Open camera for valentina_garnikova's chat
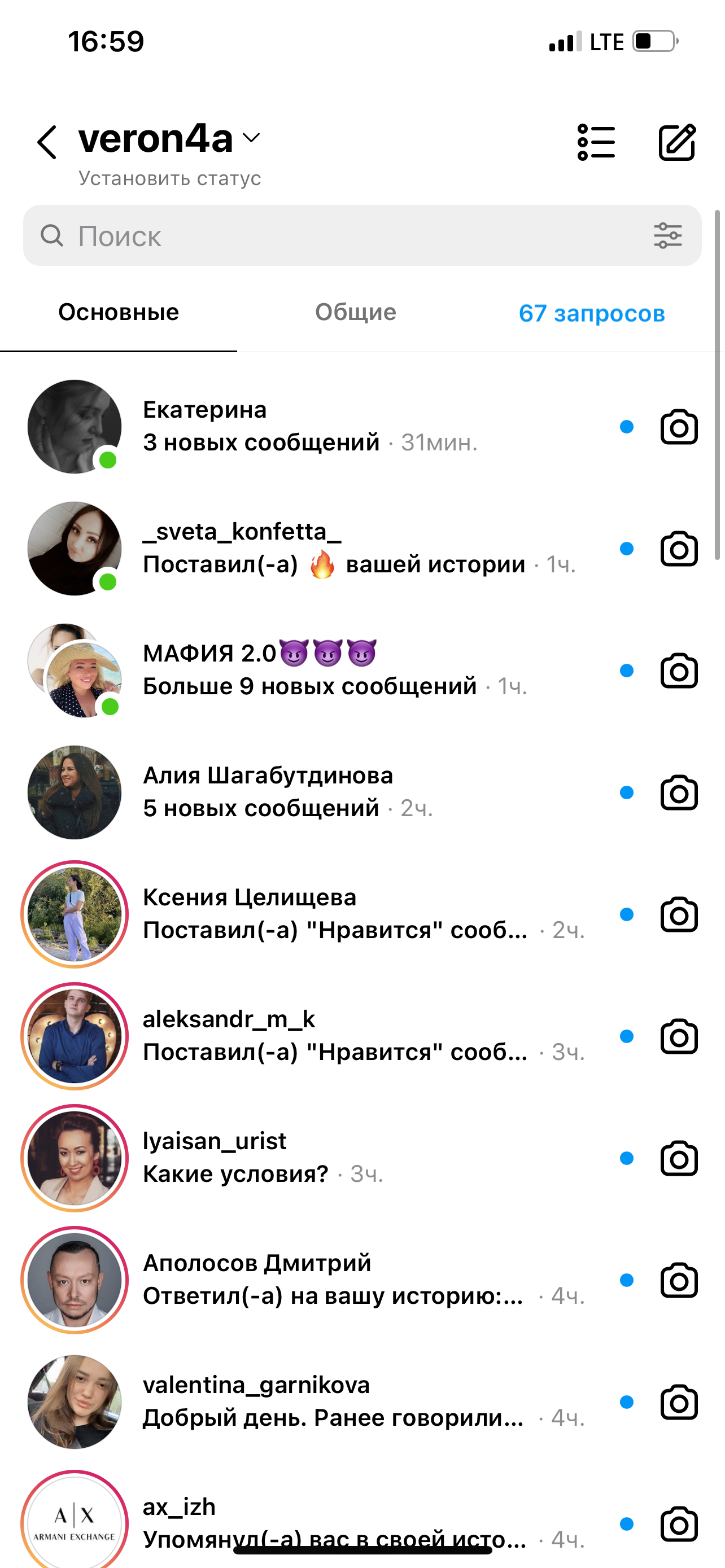The image size is (725, 1568). click(679, 1402)
